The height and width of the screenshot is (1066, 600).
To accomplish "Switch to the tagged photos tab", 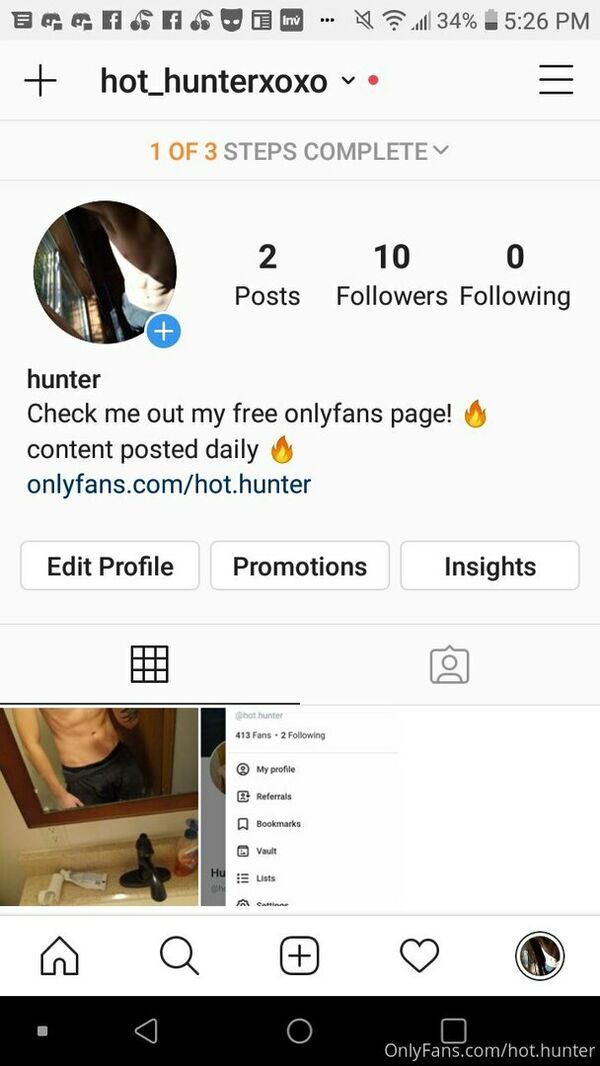I will tap(449, 664).
